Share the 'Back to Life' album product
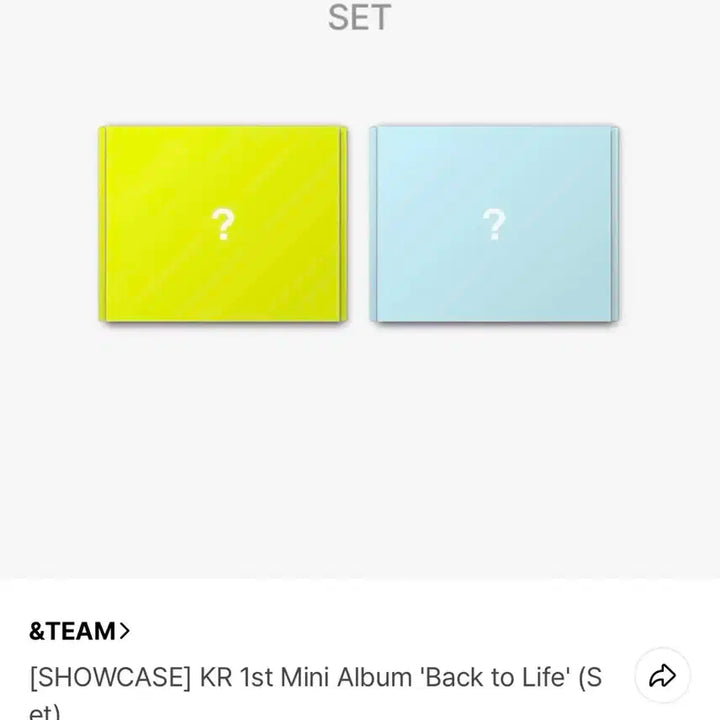The width and height of the screenshot is (720, 720). point(662,676)
